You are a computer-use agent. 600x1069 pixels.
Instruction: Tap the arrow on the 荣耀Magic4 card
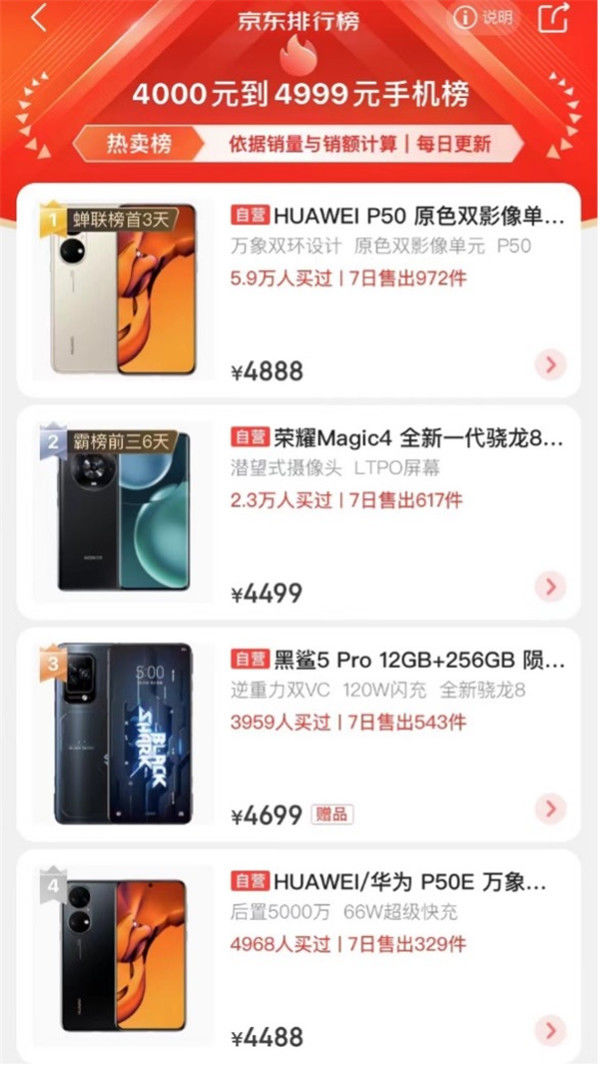[x=550, y=586]
